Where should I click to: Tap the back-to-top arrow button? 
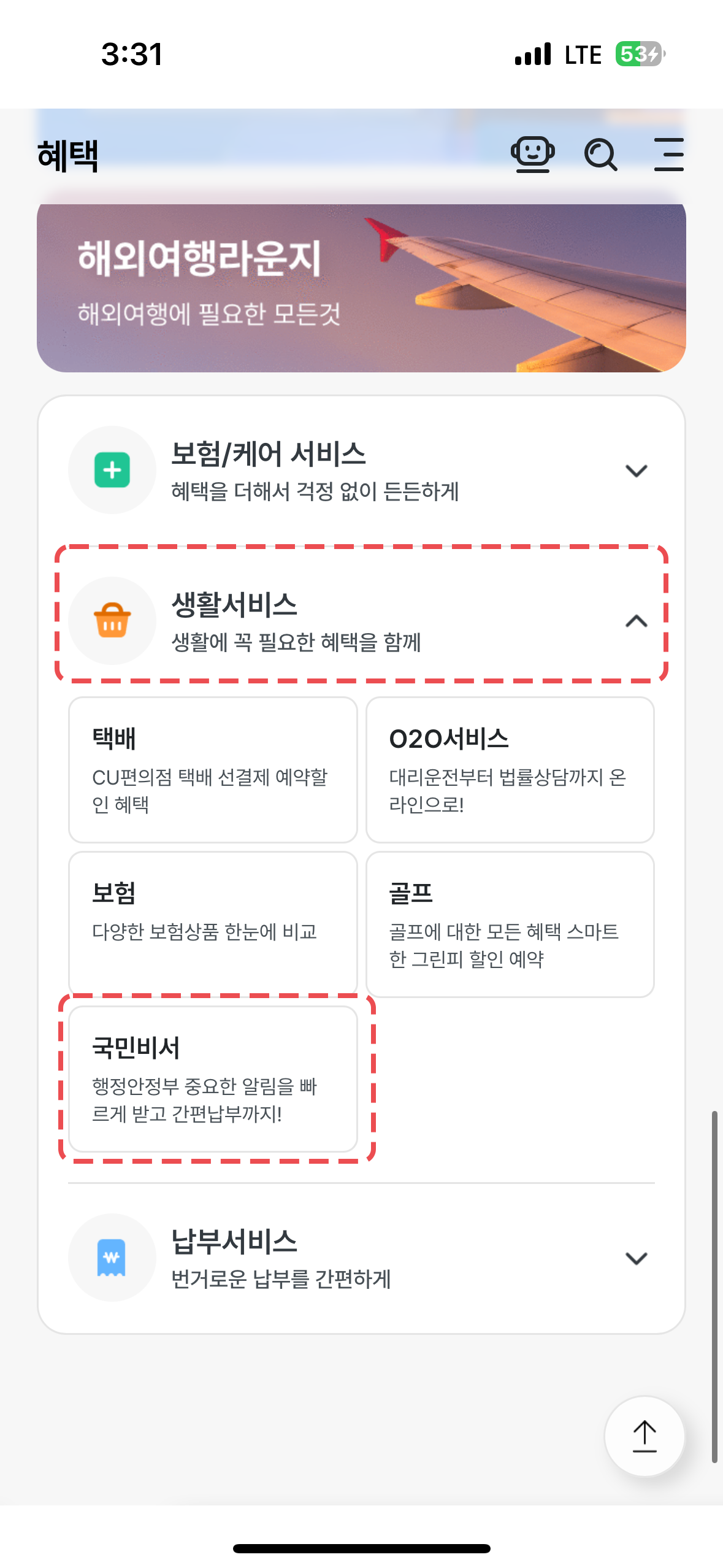(x=644, y=1435)
